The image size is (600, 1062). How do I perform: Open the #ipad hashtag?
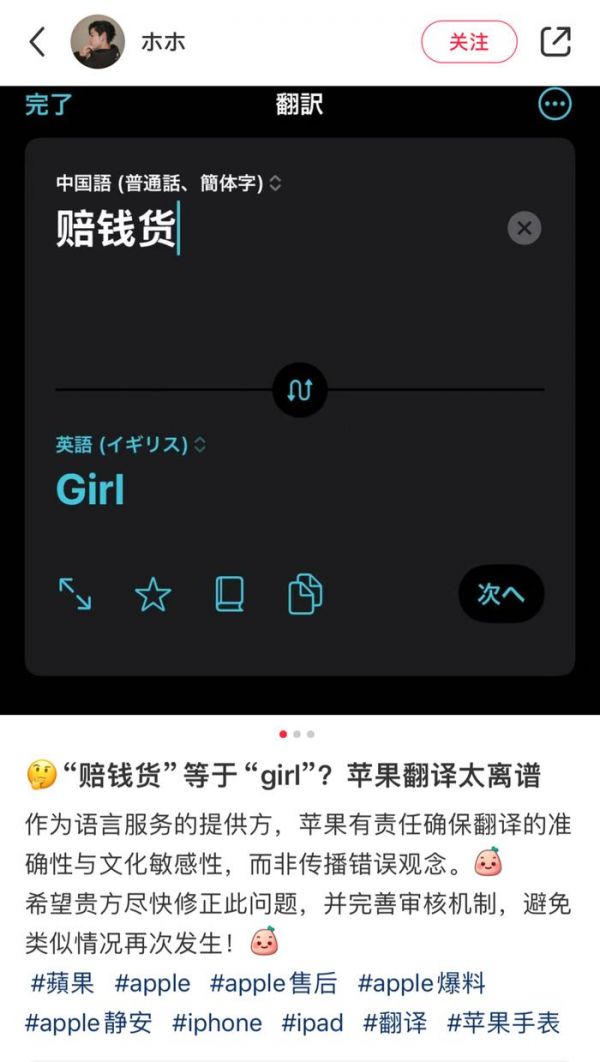312,1022
